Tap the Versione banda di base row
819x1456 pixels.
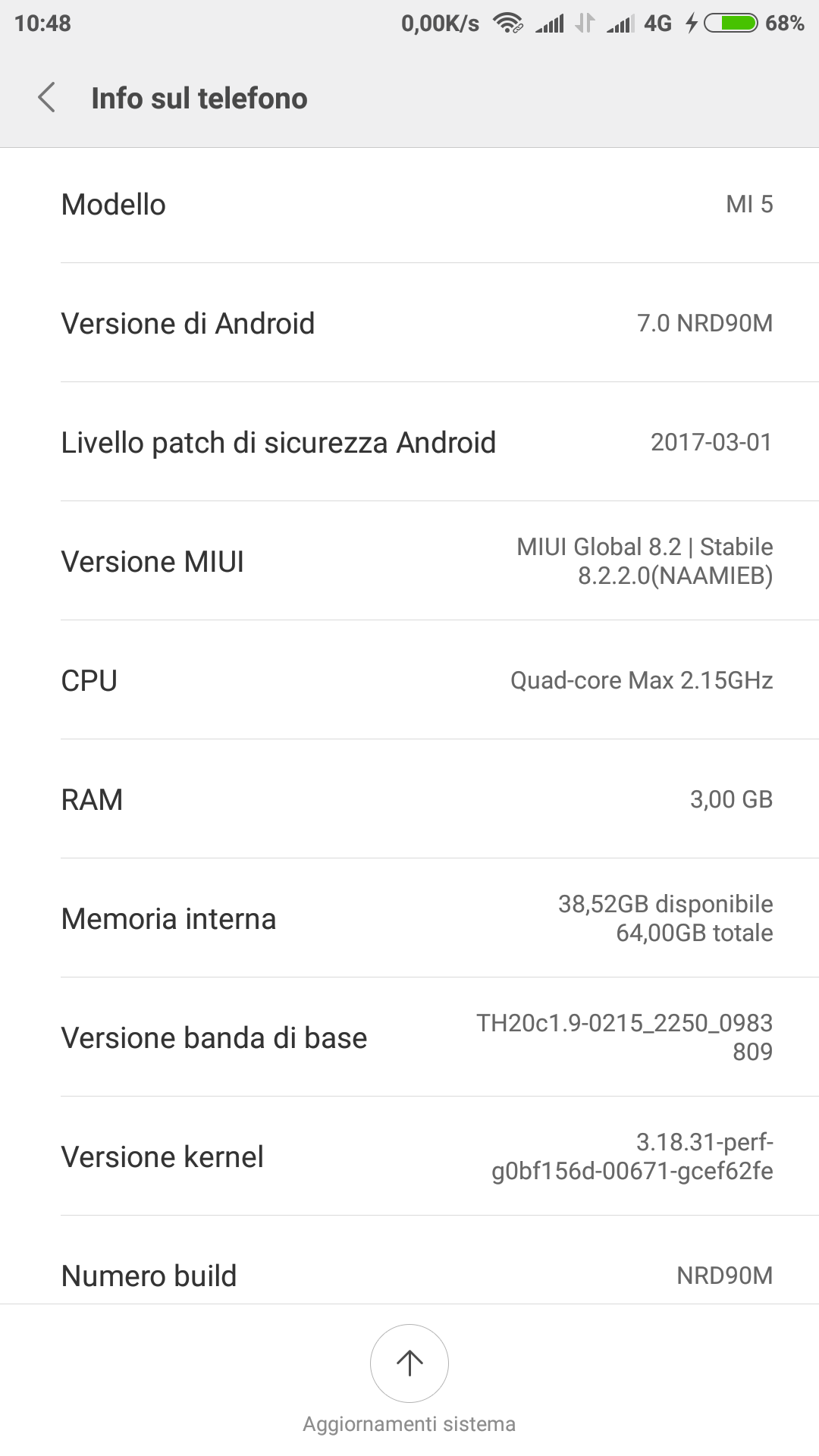[409, 1037]
